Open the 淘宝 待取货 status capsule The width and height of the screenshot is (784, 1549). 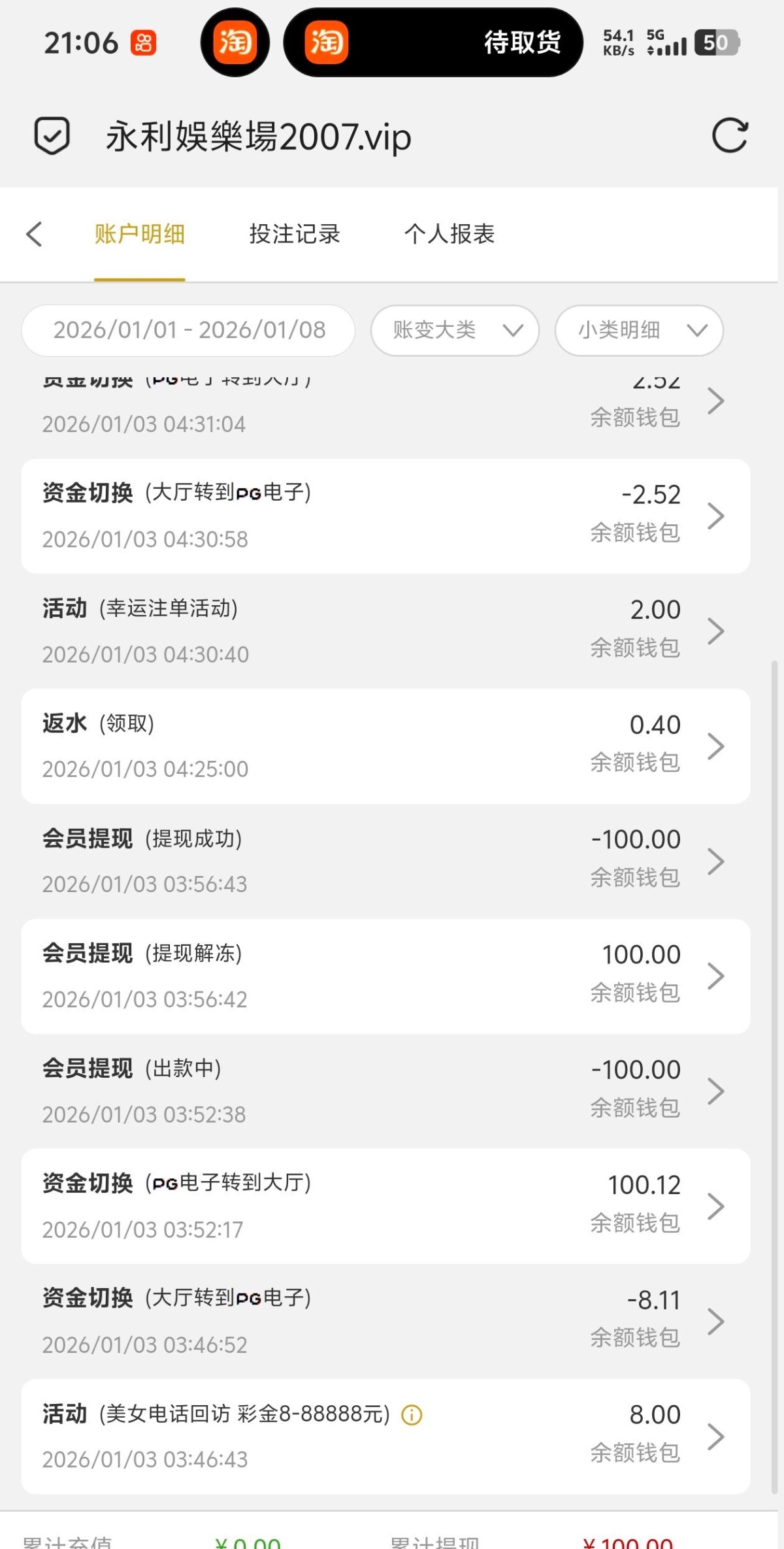tap(433, 42)
